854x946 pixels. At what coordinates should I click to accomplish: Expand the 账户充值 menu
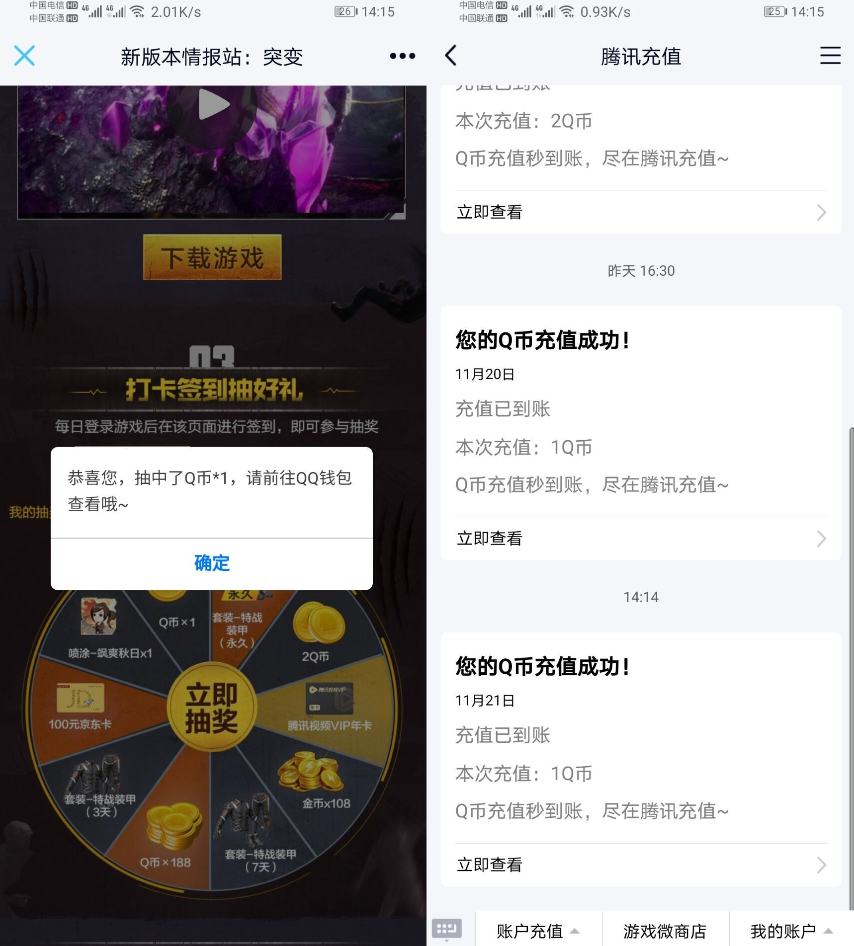pyautogui.click(x=538, y=931)
